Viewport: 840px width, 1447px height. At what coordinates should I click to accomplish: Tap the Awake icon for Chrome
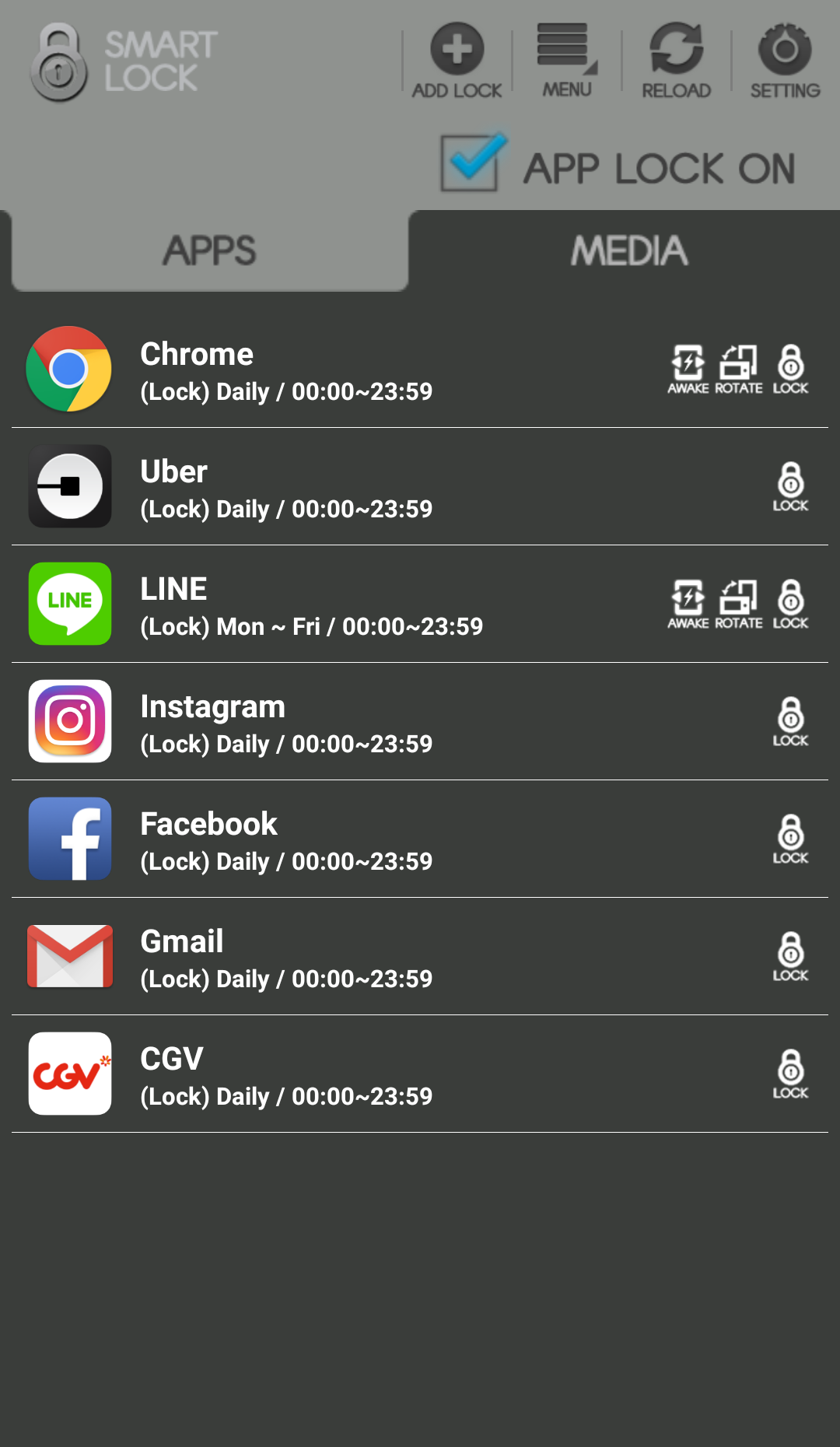688,369
